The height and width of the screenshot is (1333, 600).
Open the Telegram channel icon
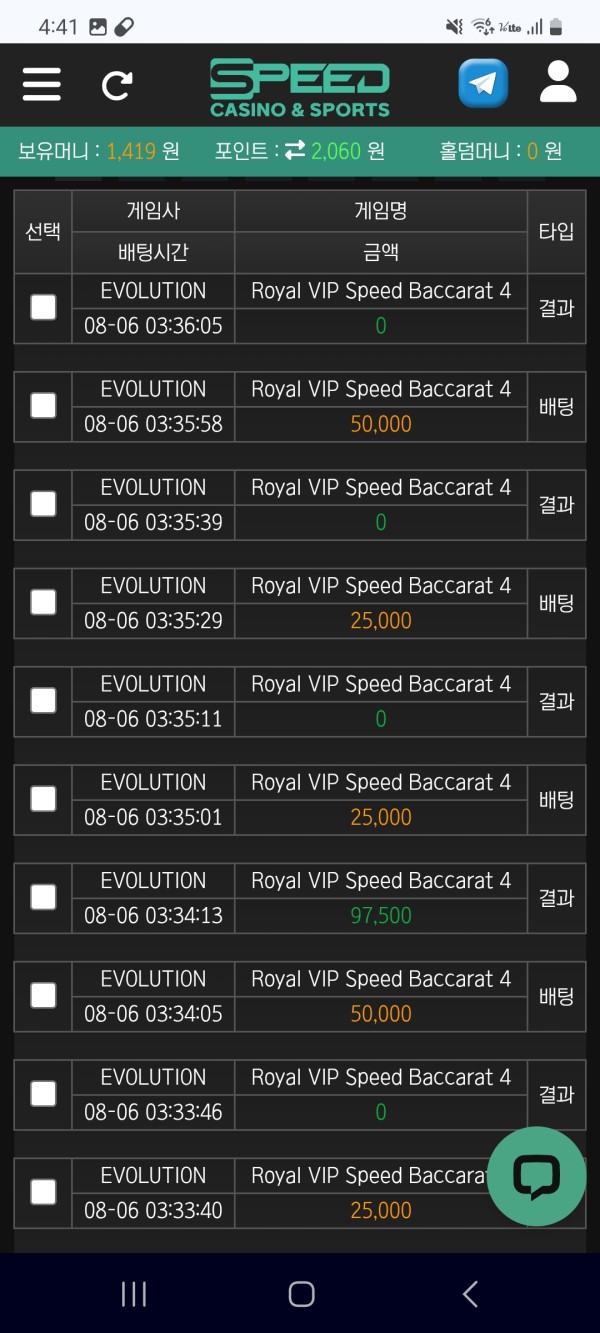coord(483,84)
